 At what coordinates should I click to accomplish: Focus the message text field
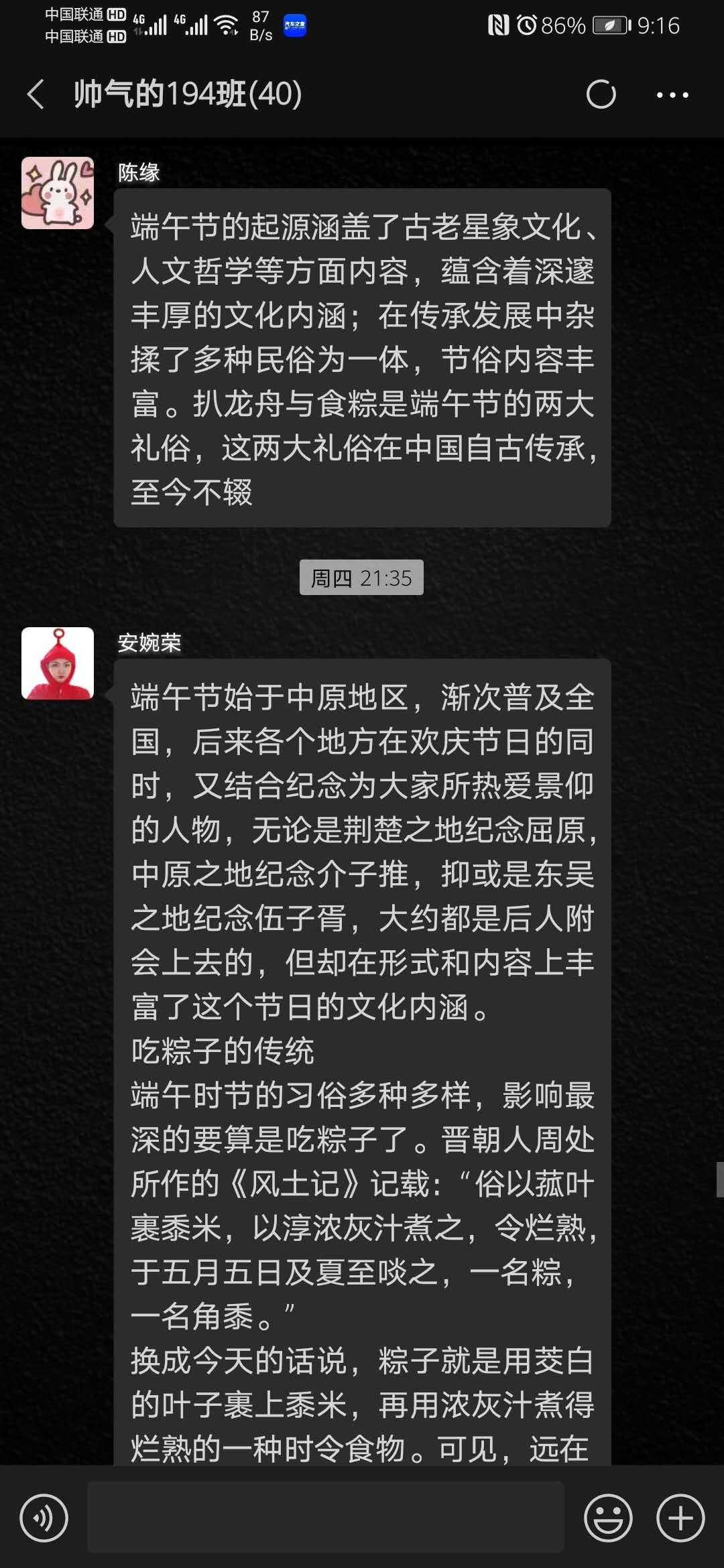point(326,1518)
